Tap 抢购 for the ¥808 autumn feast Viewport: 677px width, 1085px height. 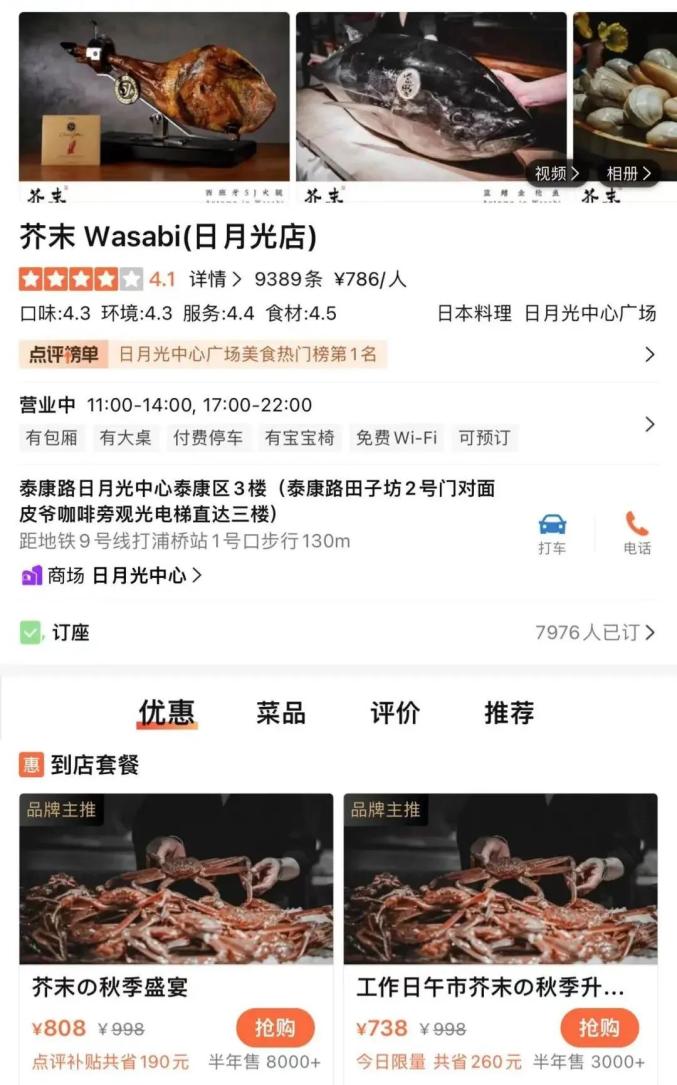click(x=275, y=1028)
